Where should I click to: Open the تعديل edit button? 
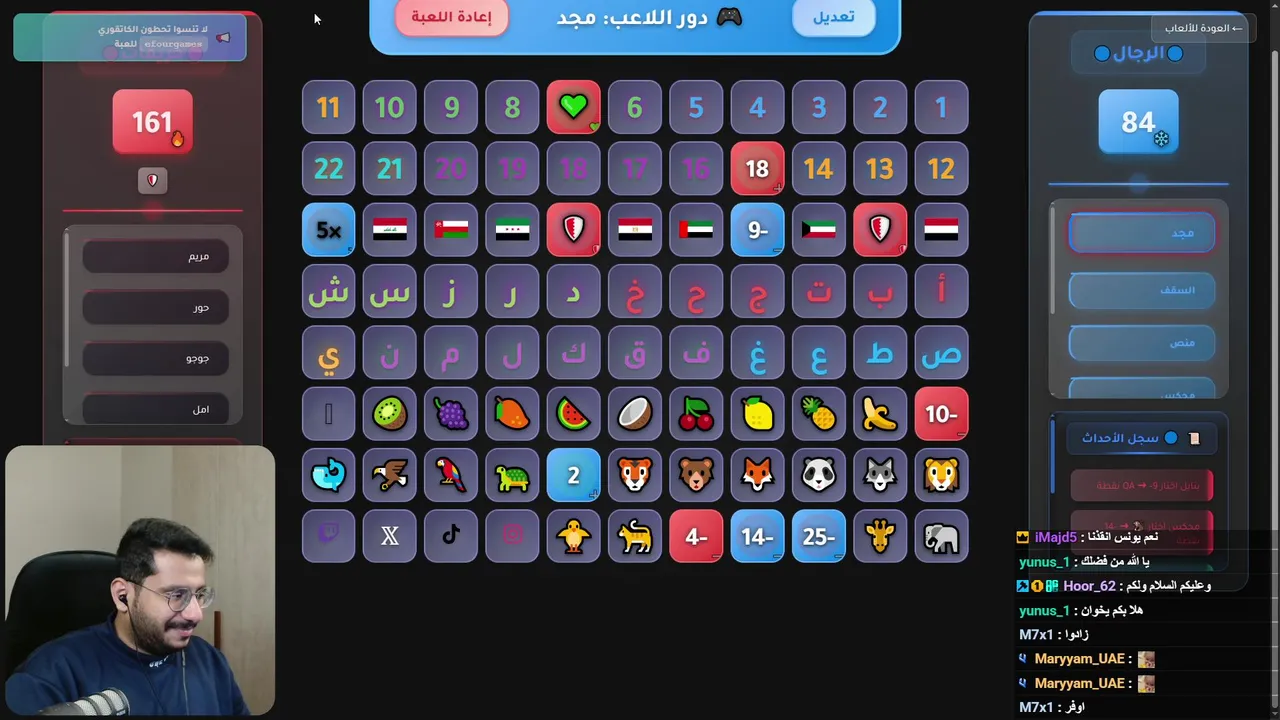click(x=833, y=17)
